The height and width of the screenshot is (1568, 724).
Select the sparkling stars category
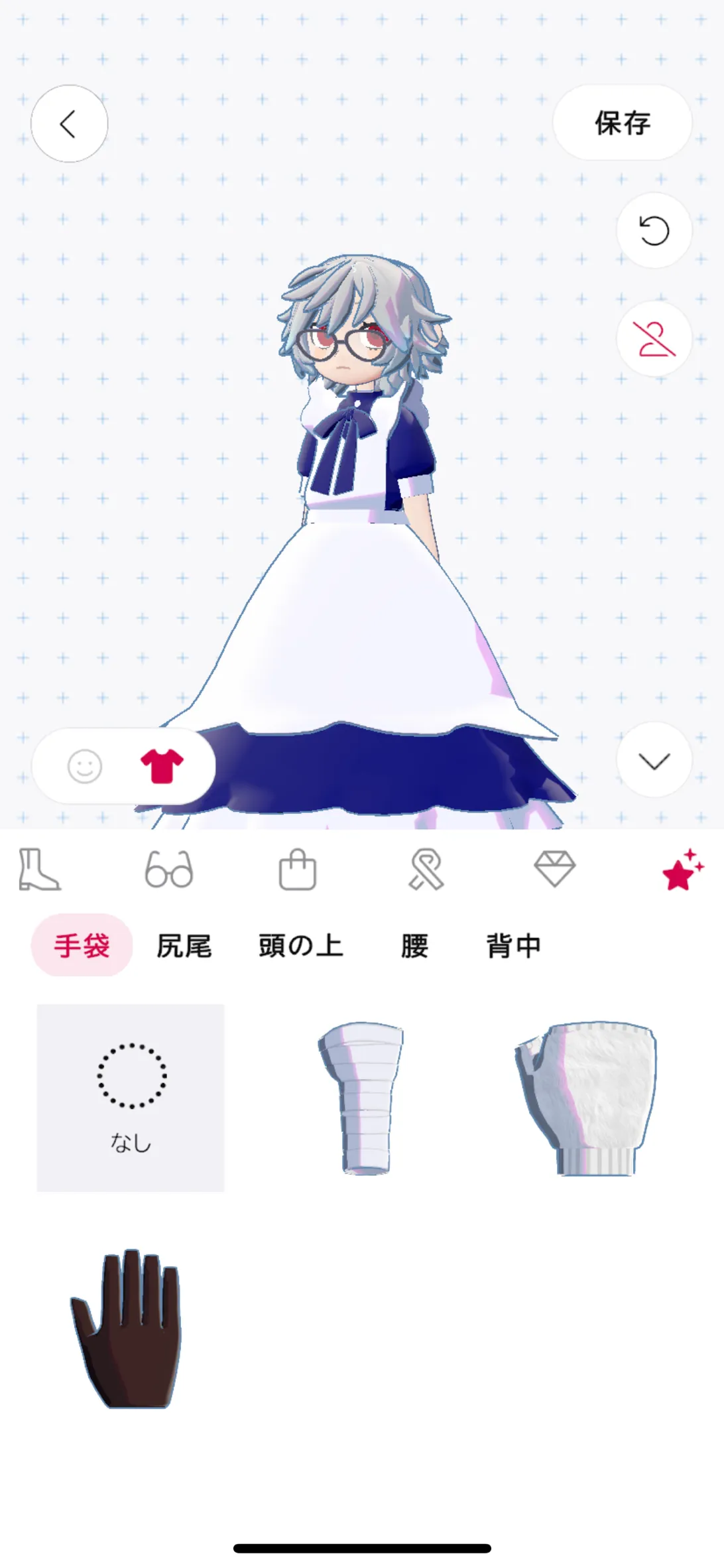click(683, 869)
